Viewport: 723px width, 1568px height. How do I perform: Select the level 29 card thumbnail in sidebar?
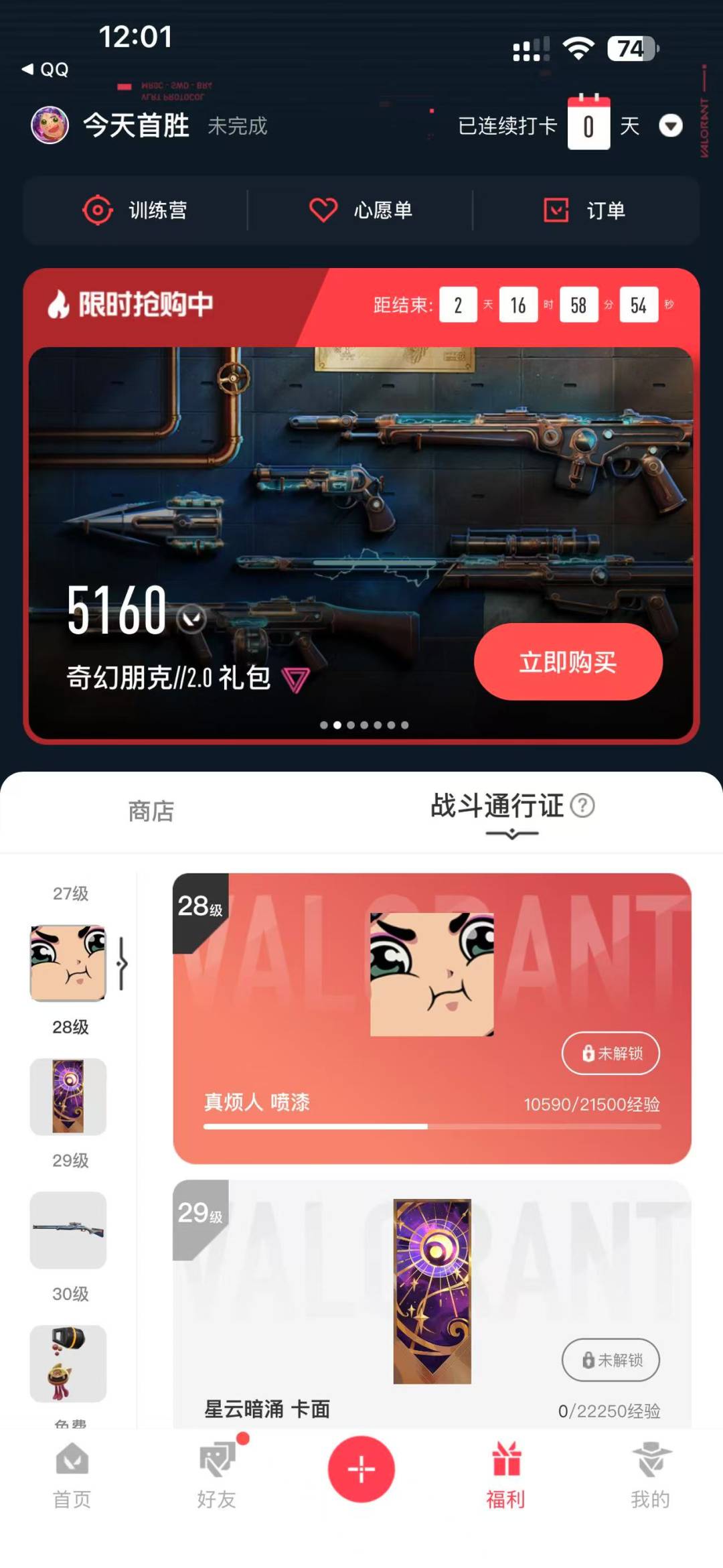coord(68,1096)
